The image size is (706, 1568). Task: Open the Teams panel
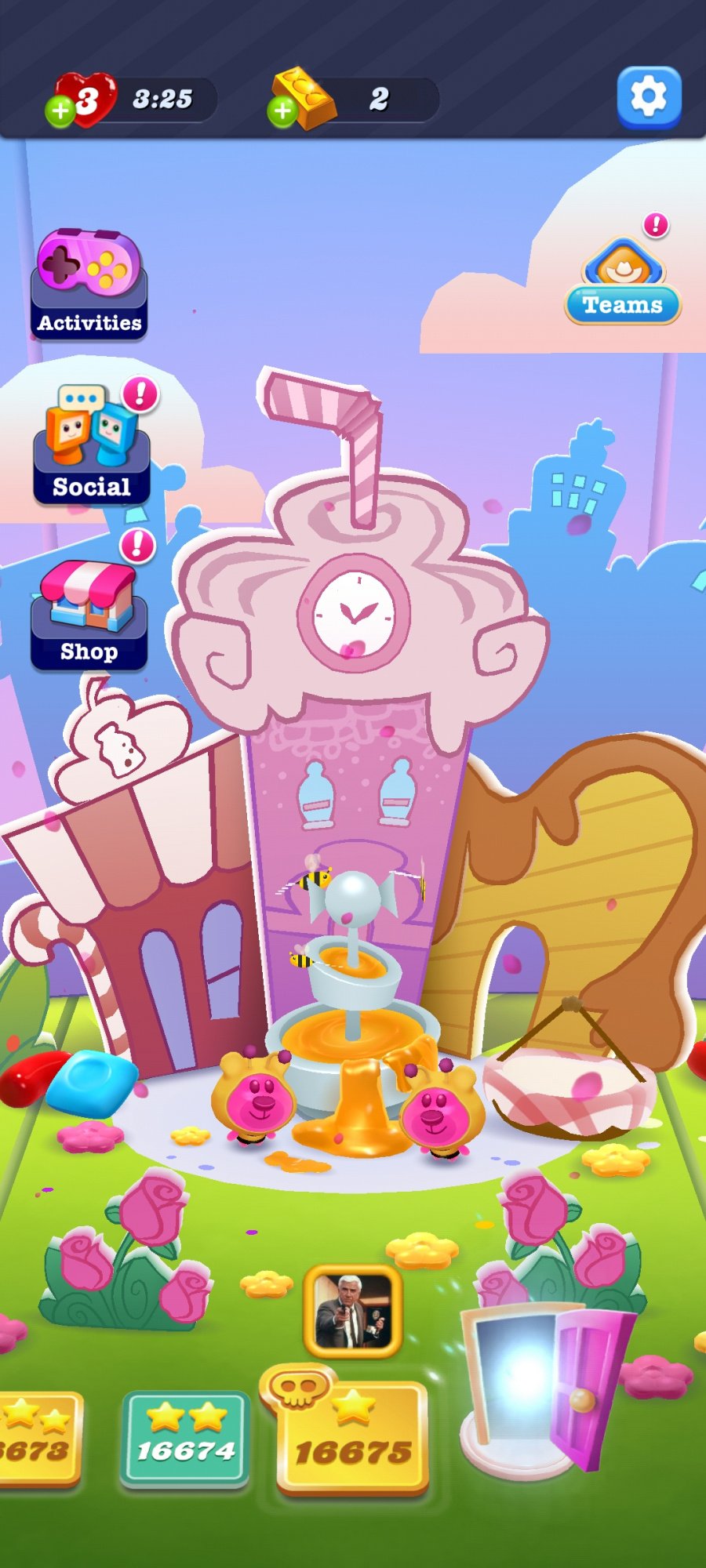[623, 280]
